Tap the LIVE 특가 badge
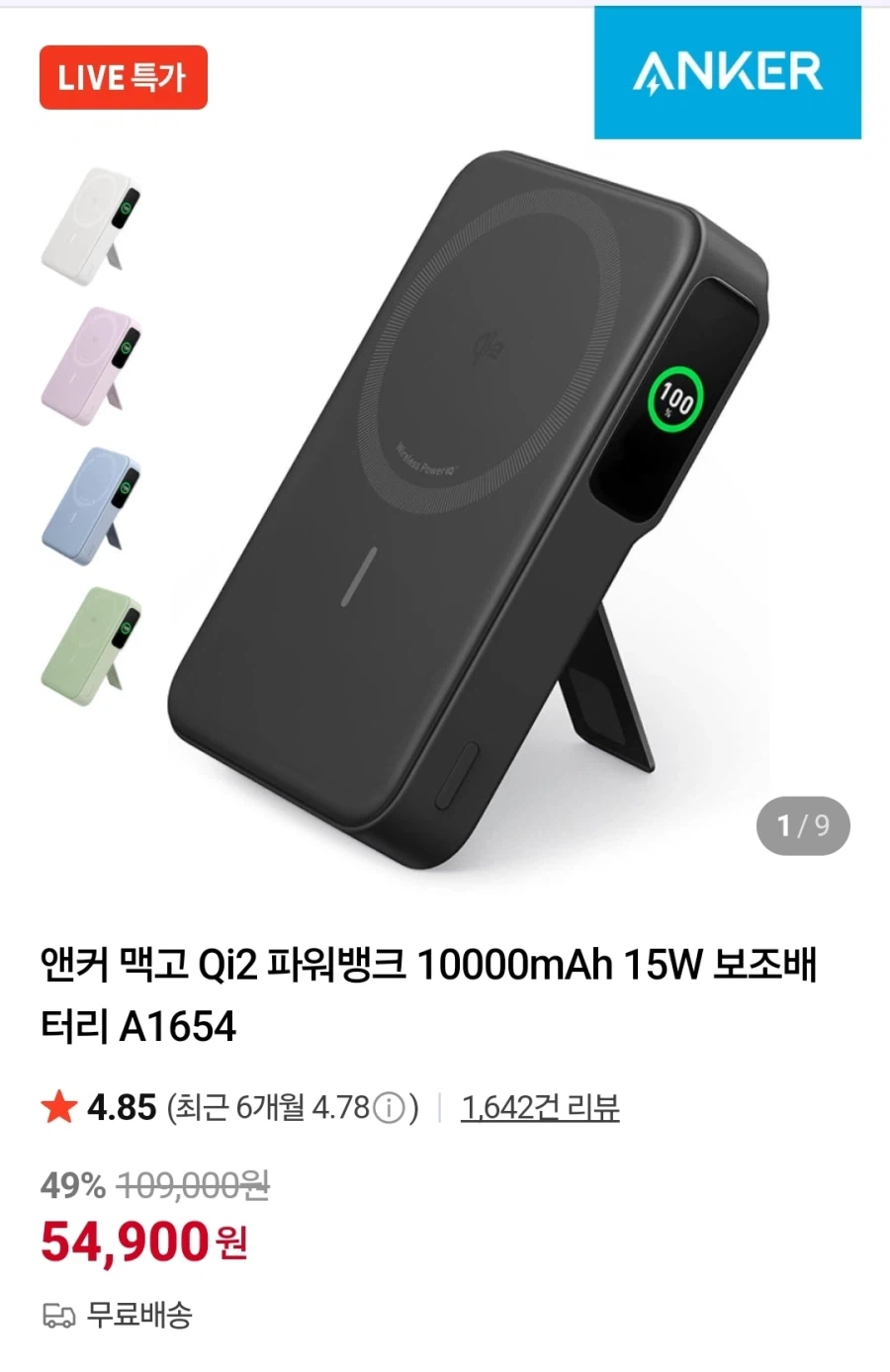 tap(123, 78)
